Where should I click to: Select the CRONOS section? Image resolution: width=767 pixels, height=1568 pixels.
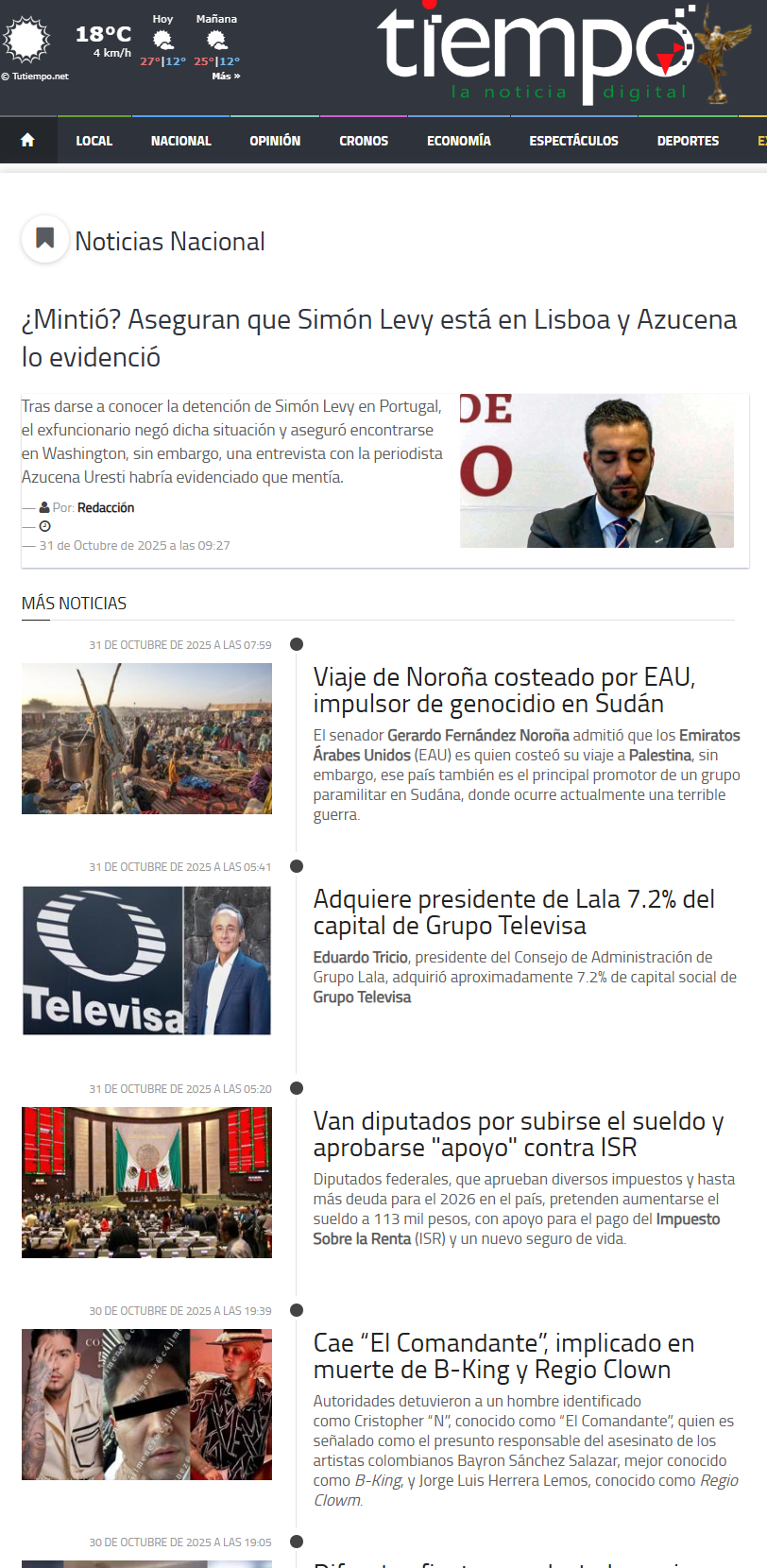[x=364, y=141]
